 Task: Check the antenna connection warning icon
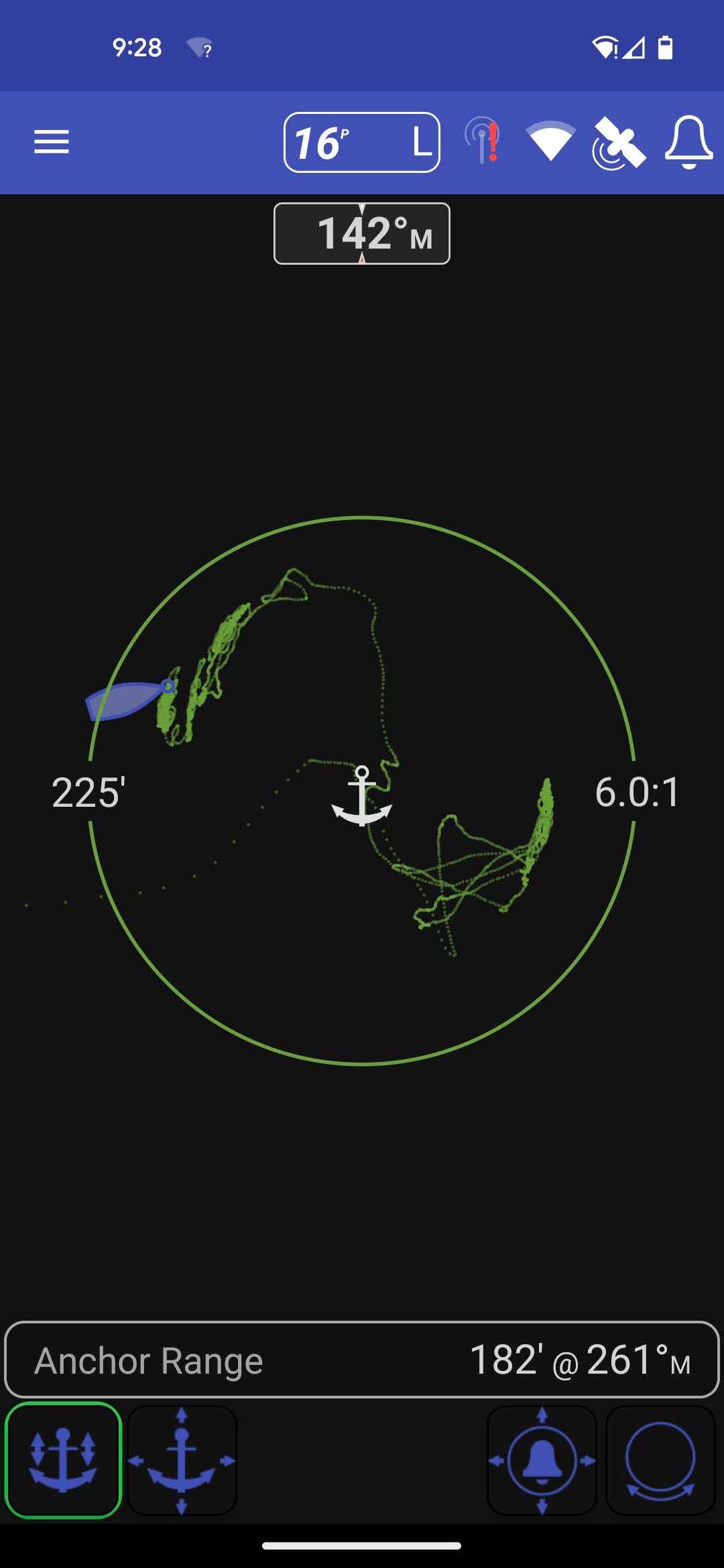click(x=483, y=142)
